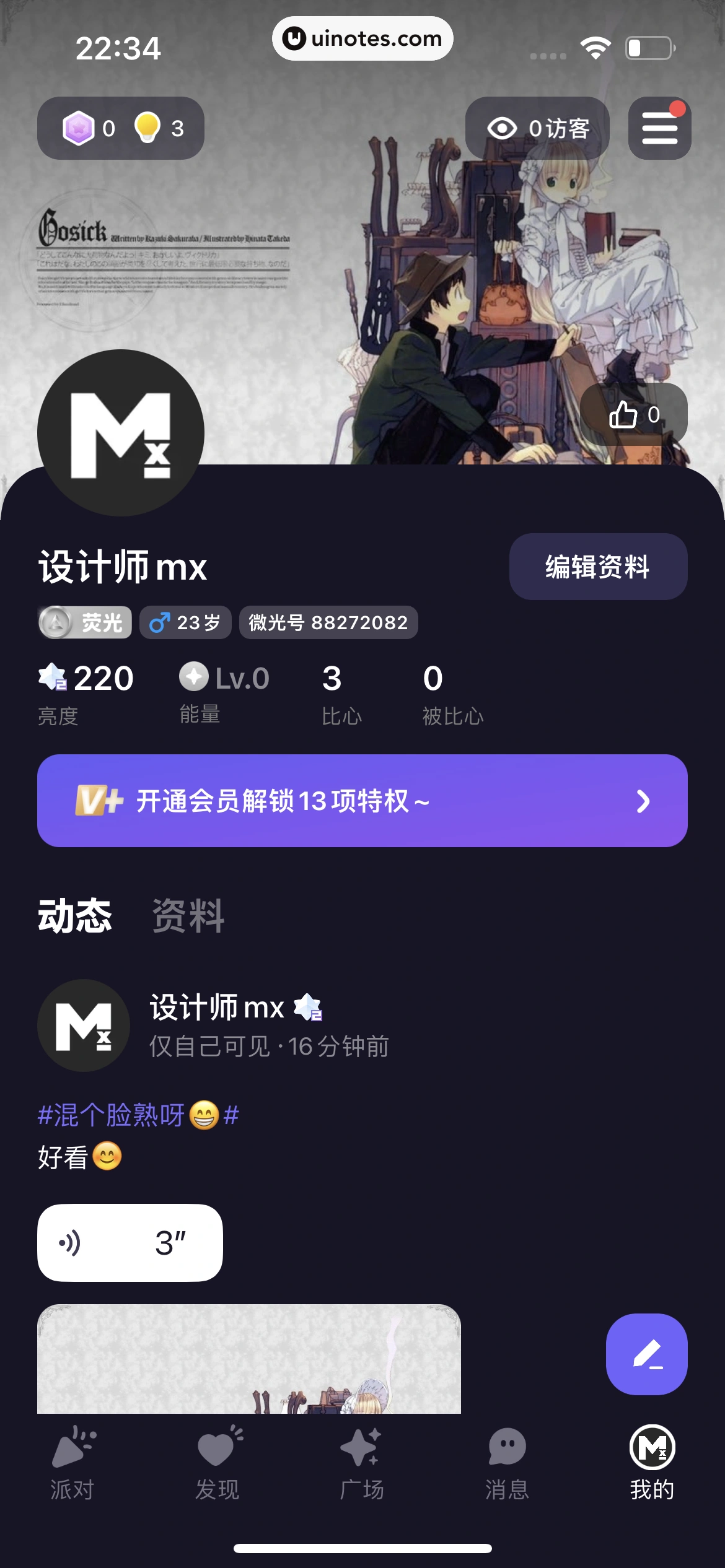Play the 3-second voice clip
This screenshot has height=1568, width=725.
tap(130, 1243)
